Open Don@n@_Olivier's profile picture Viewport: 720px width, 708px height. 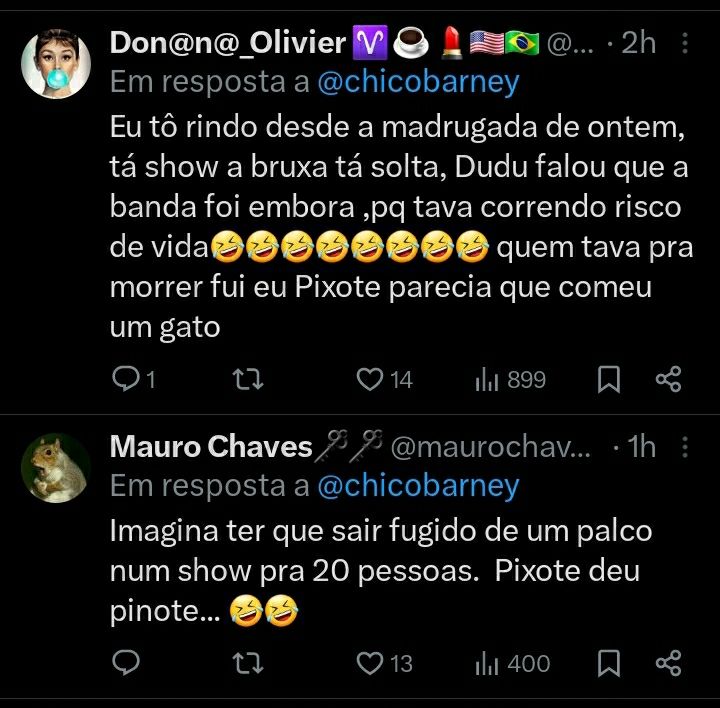pos(56,64)
